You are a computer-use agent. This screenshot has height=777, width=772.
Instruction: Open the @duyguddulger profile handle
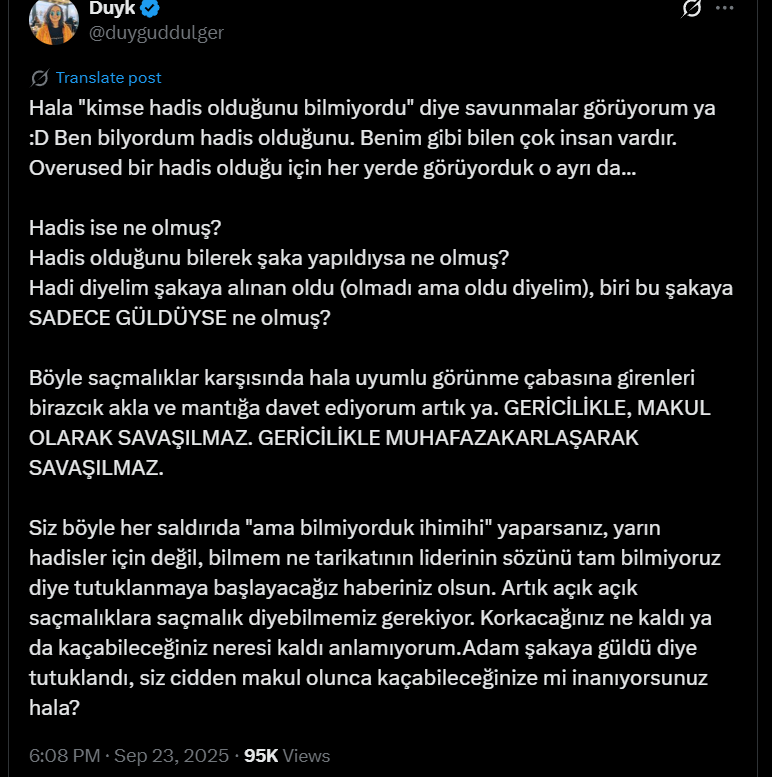coord(156,33)
